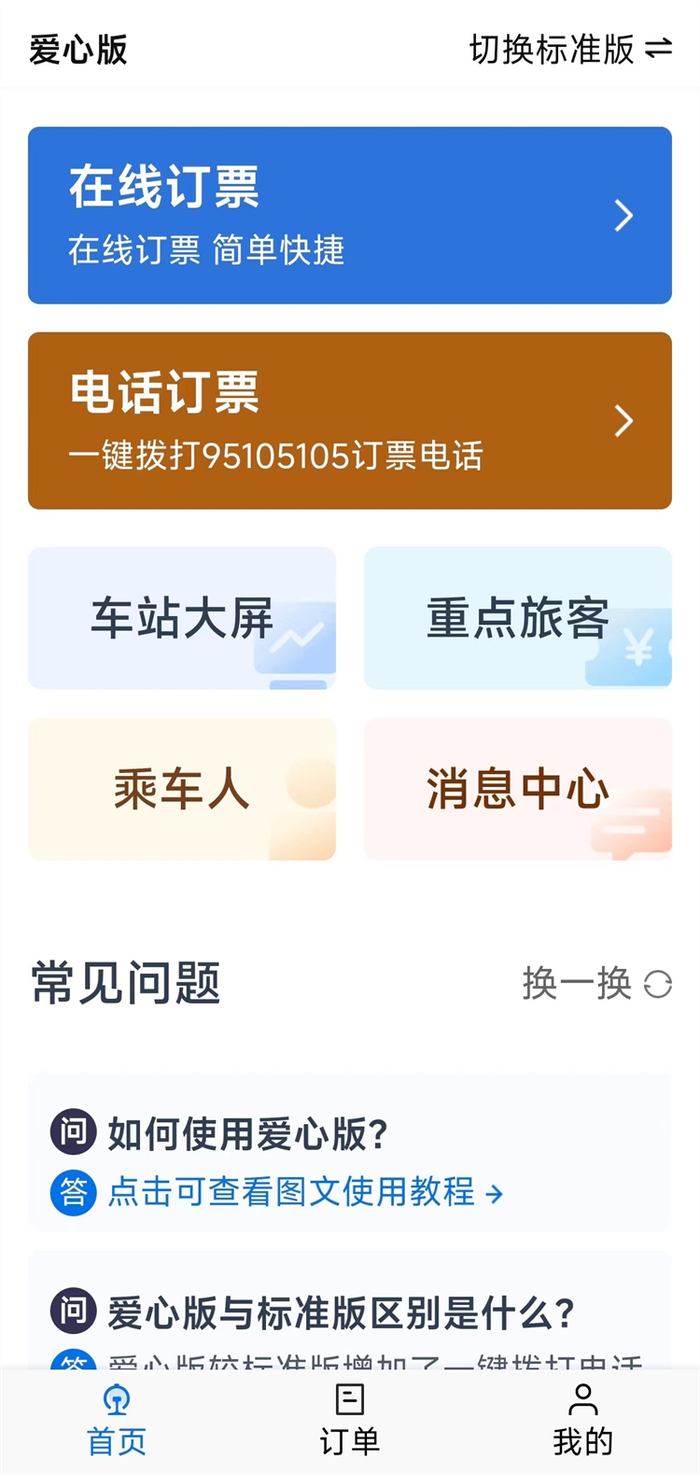Open the passengers list (乘车人)

tap(182, 789)
